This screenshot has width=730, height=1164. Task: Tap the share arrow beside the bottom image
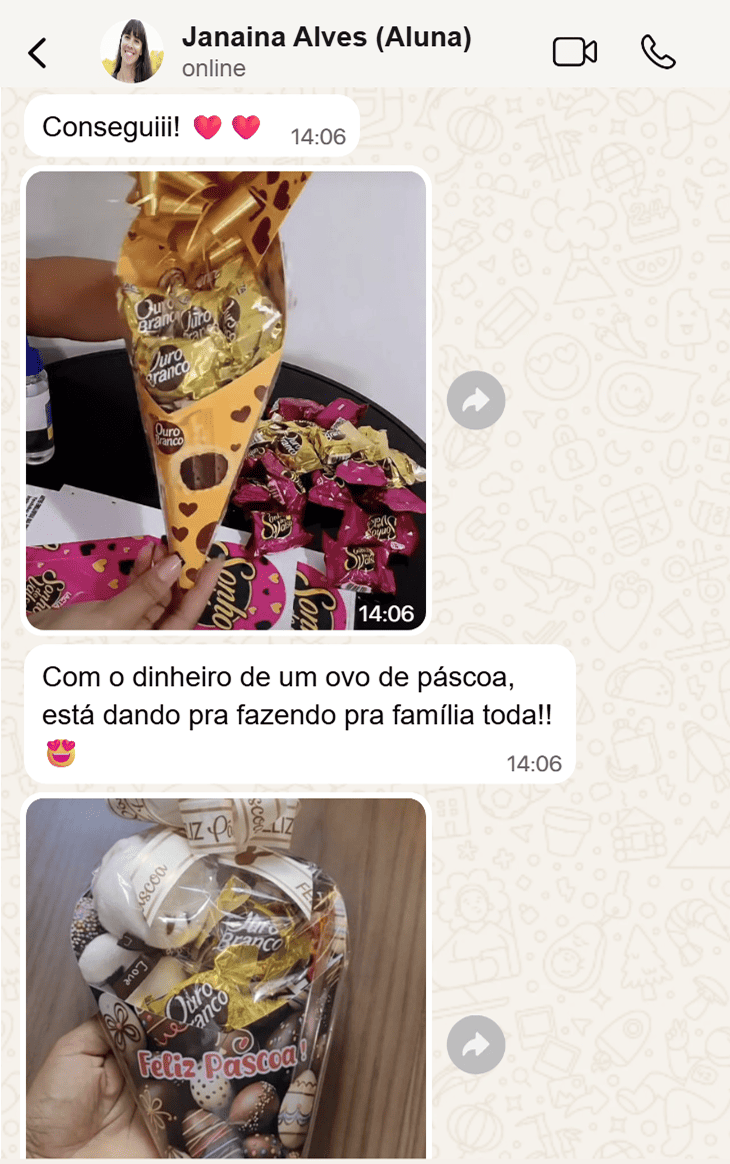(476, 1044)
